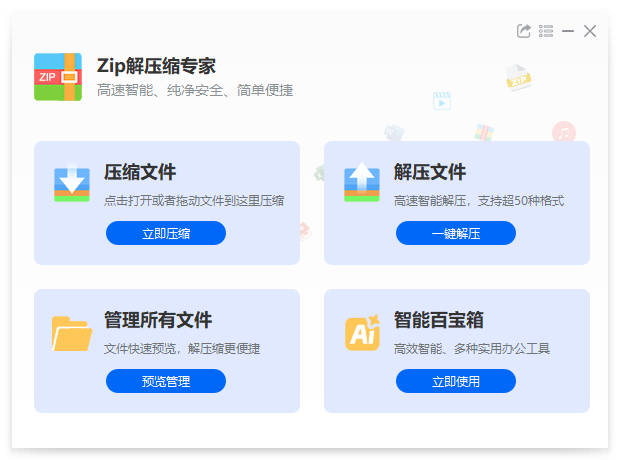Open 预览管理 to manage files
The width and height of the screenshot is (620, 460).
click(166, 381)
